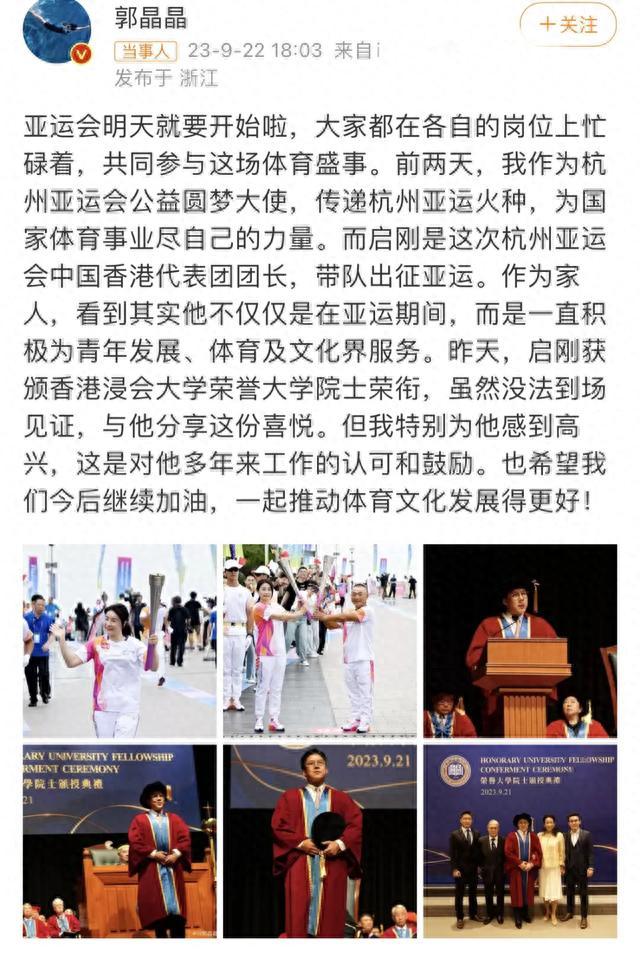Open 郭晶晶's profile avatar
This screenshot has width=640, height=959.
(x=57, y=30)
